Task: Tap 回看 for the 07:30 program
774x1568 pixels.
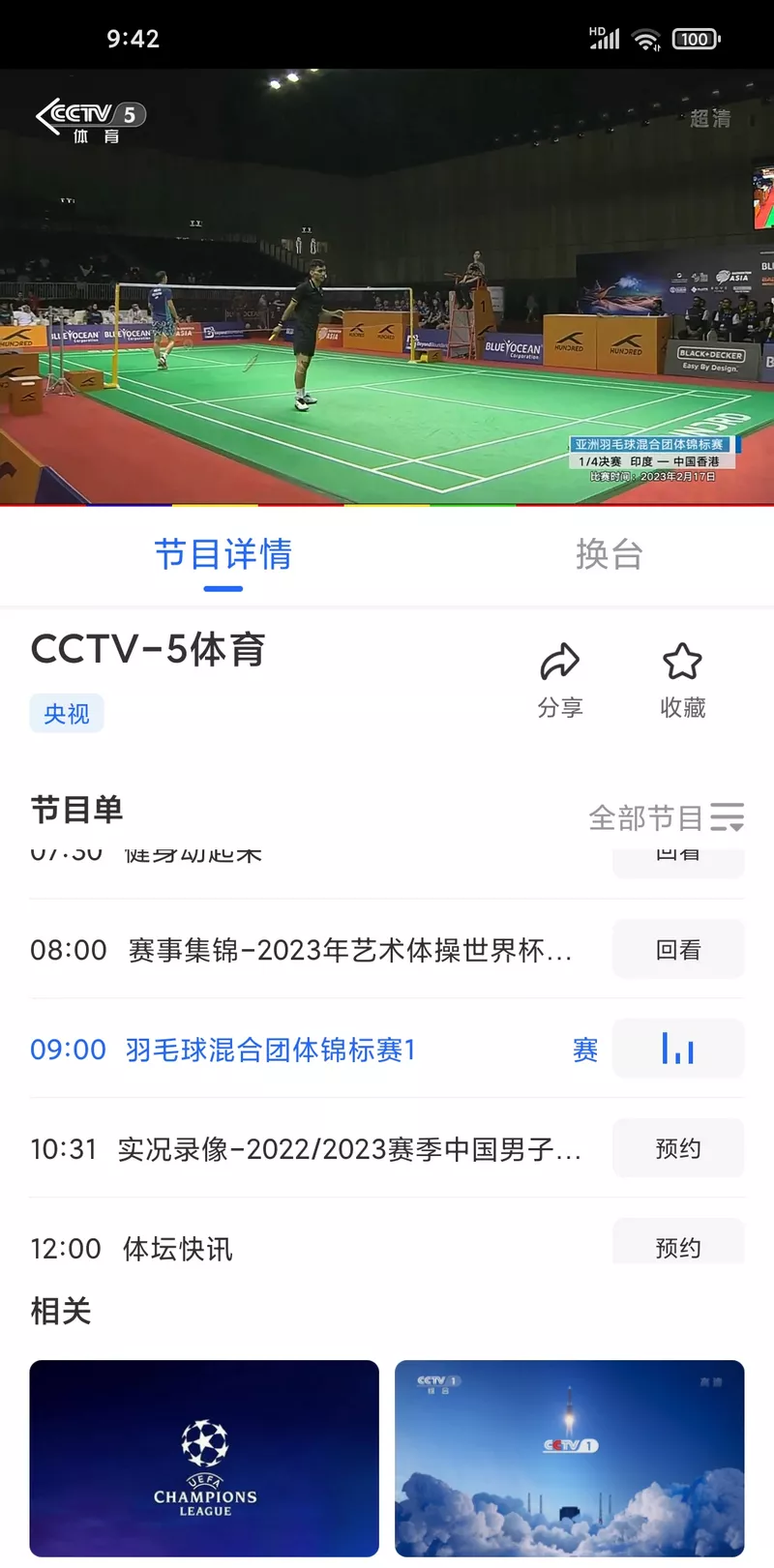Action: tap(678, 856)
